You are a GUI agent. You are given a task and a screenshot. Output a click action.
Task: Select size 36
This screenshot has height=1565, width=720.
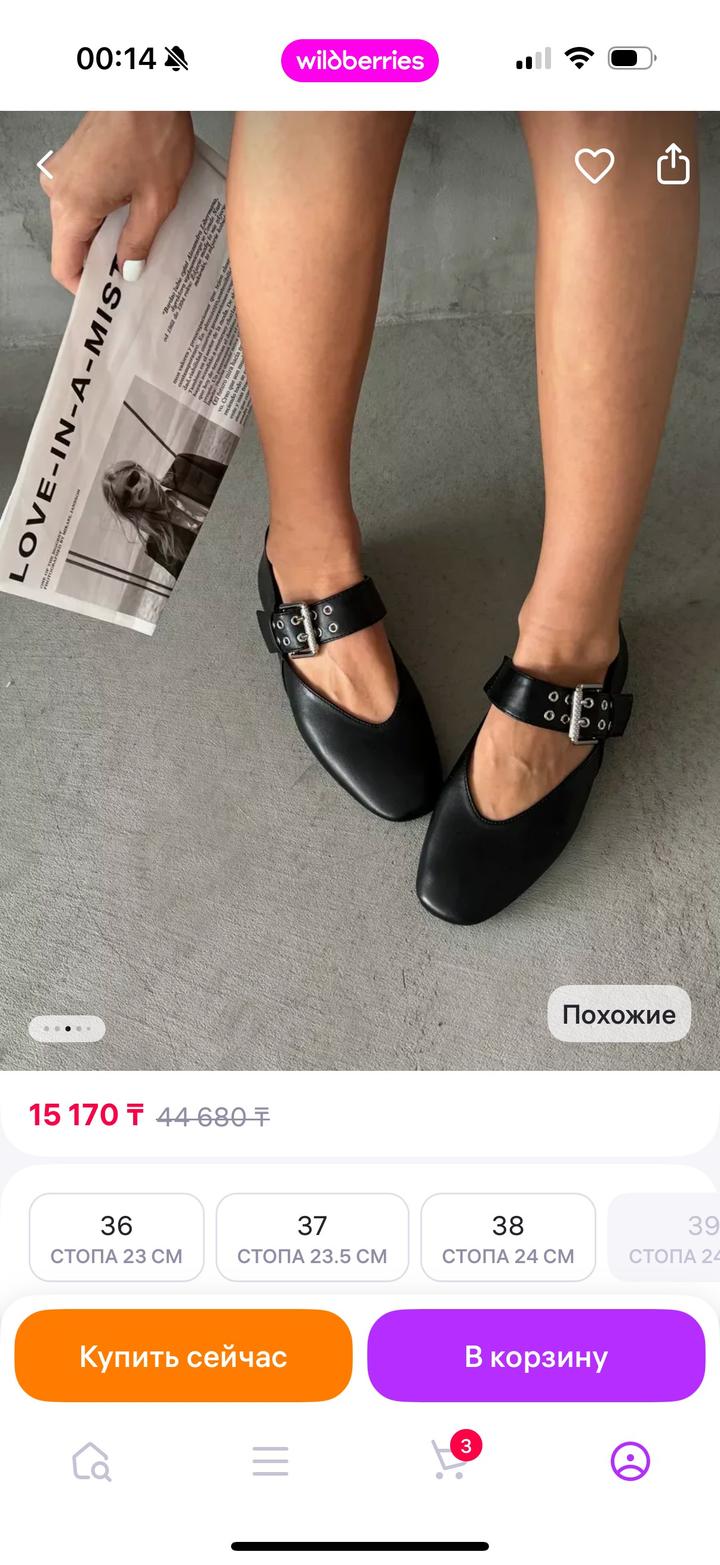[x=116, y=1238]
